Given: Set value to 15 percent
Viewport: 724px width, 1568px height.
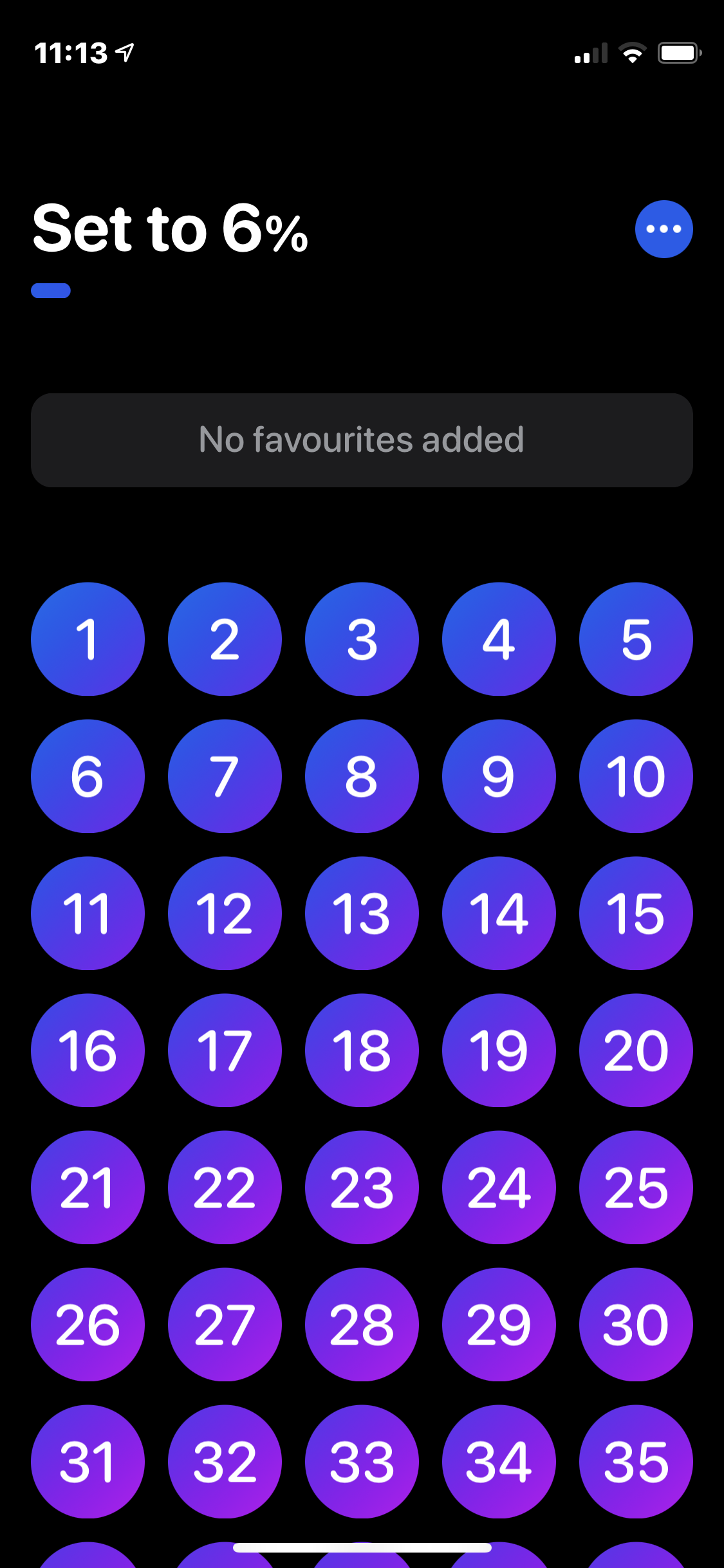Looking at the screenshot, I should coord(636,913).
